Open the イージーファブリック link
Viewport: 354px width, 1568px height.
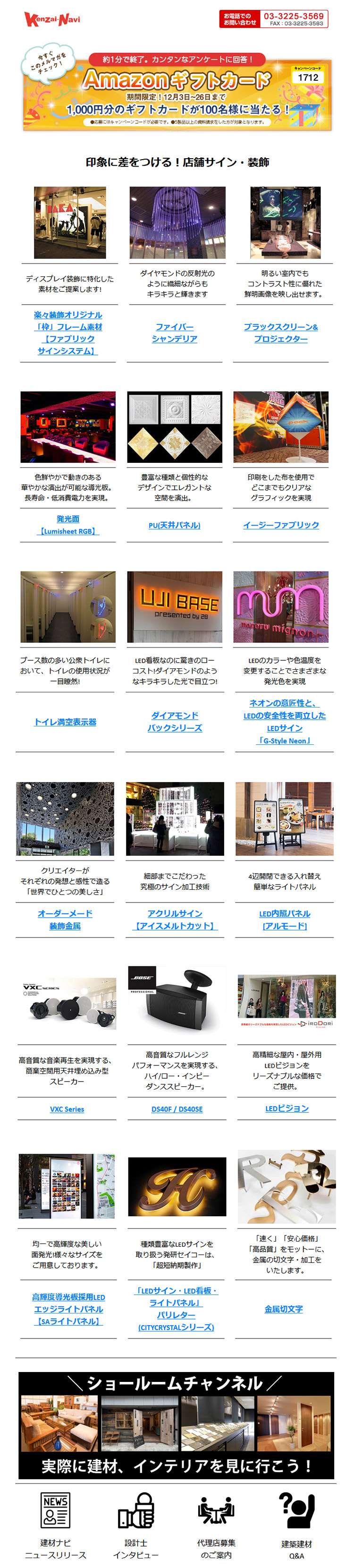pos(280,525)
